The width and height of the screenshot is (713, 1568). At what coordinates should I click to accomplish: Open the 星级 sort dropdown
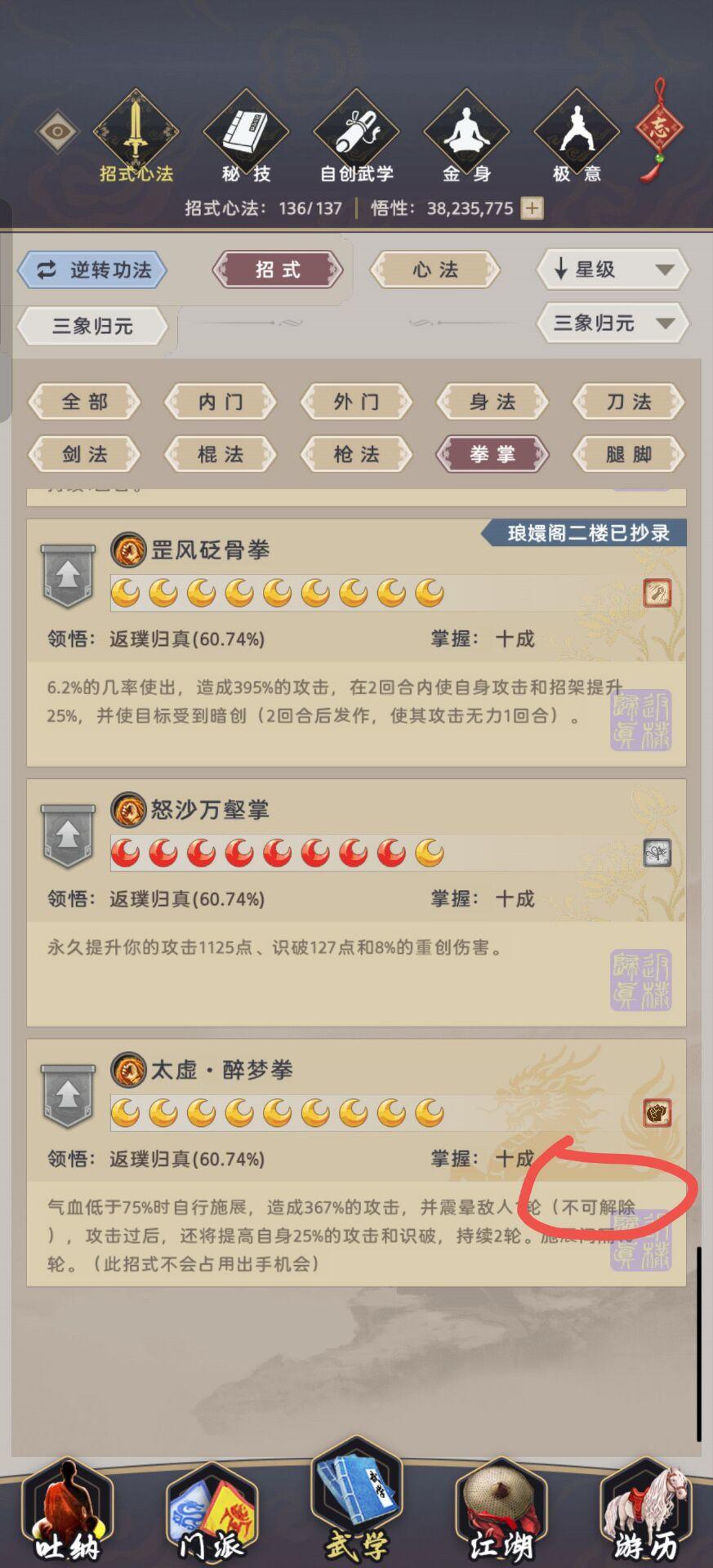click(613, 269)
